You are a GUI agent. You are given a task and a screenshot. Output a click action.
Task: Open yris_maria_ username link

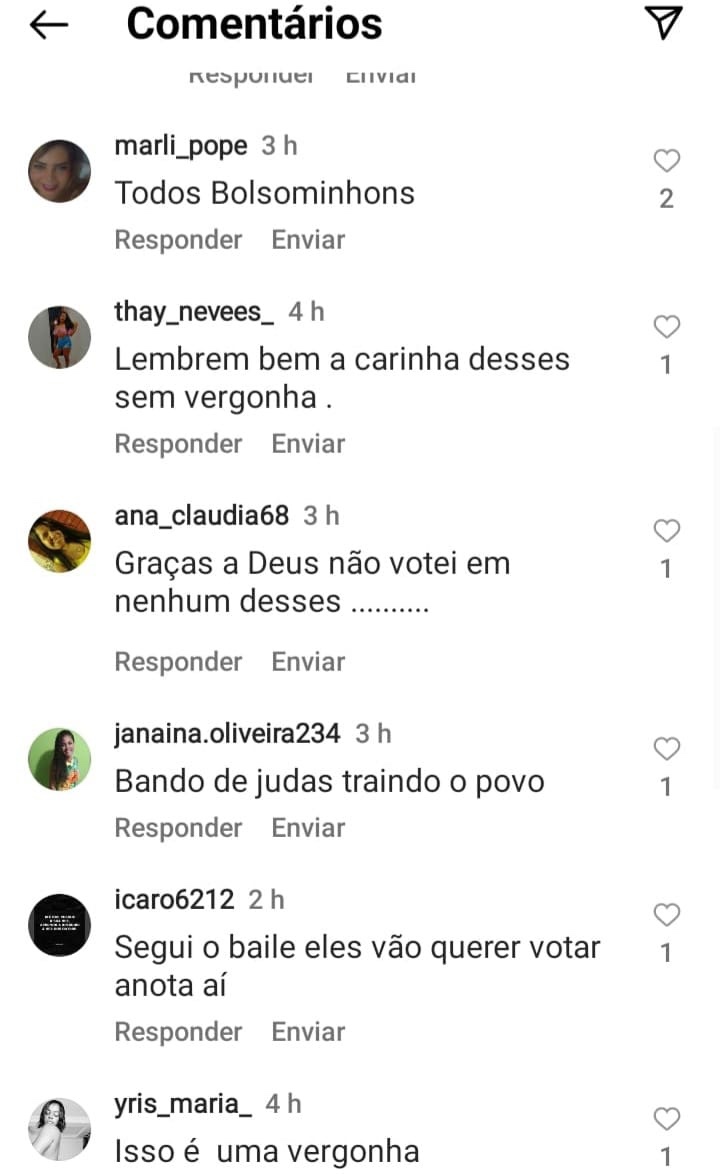pos(183,1104)
